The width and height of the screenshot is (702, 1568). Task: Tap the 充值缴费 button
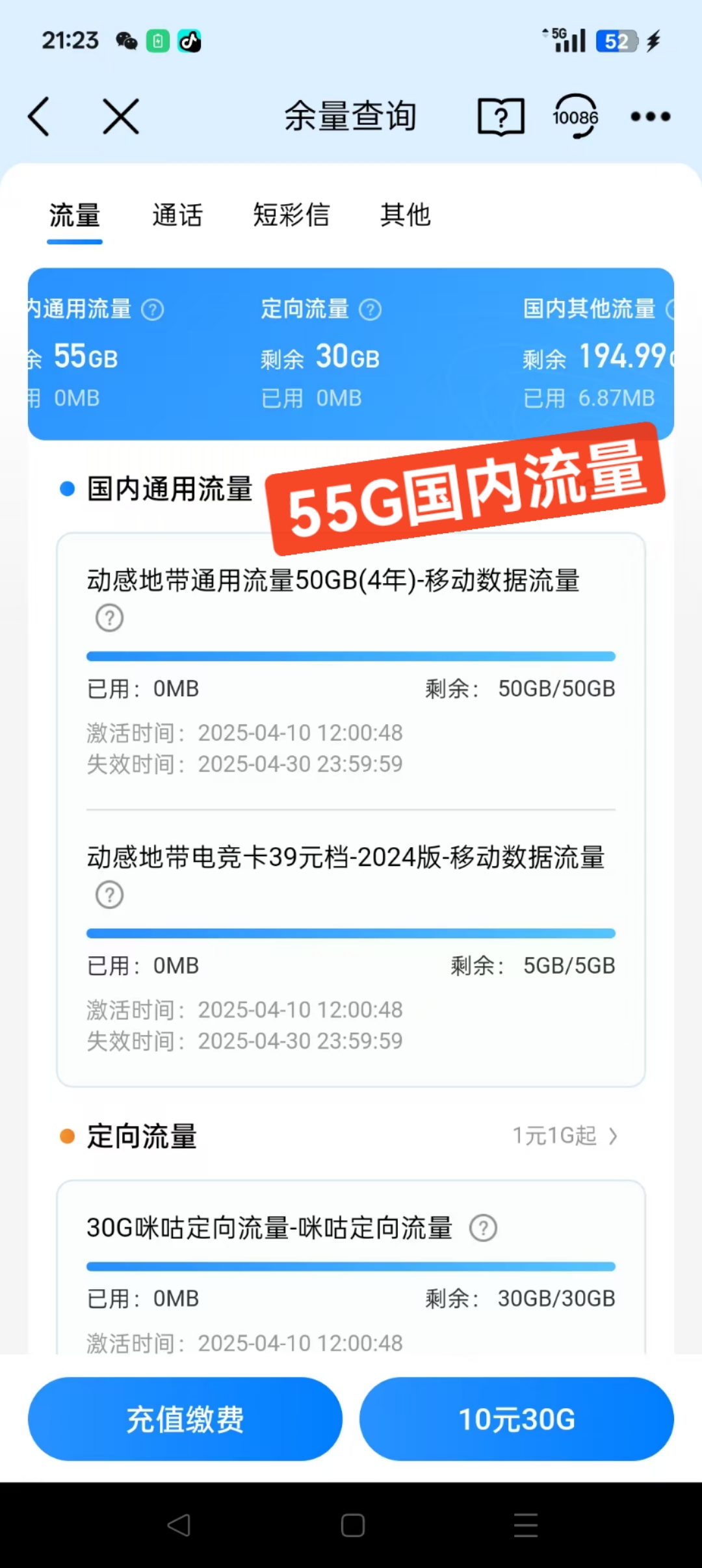(x=185, y=1418)
